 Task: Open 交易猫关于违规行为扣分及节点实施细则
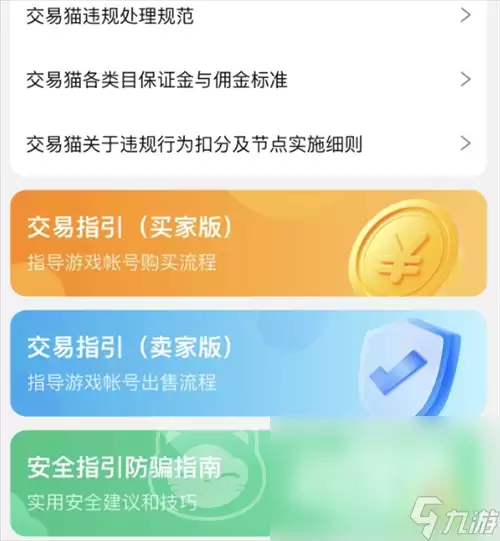coord(248,144)
